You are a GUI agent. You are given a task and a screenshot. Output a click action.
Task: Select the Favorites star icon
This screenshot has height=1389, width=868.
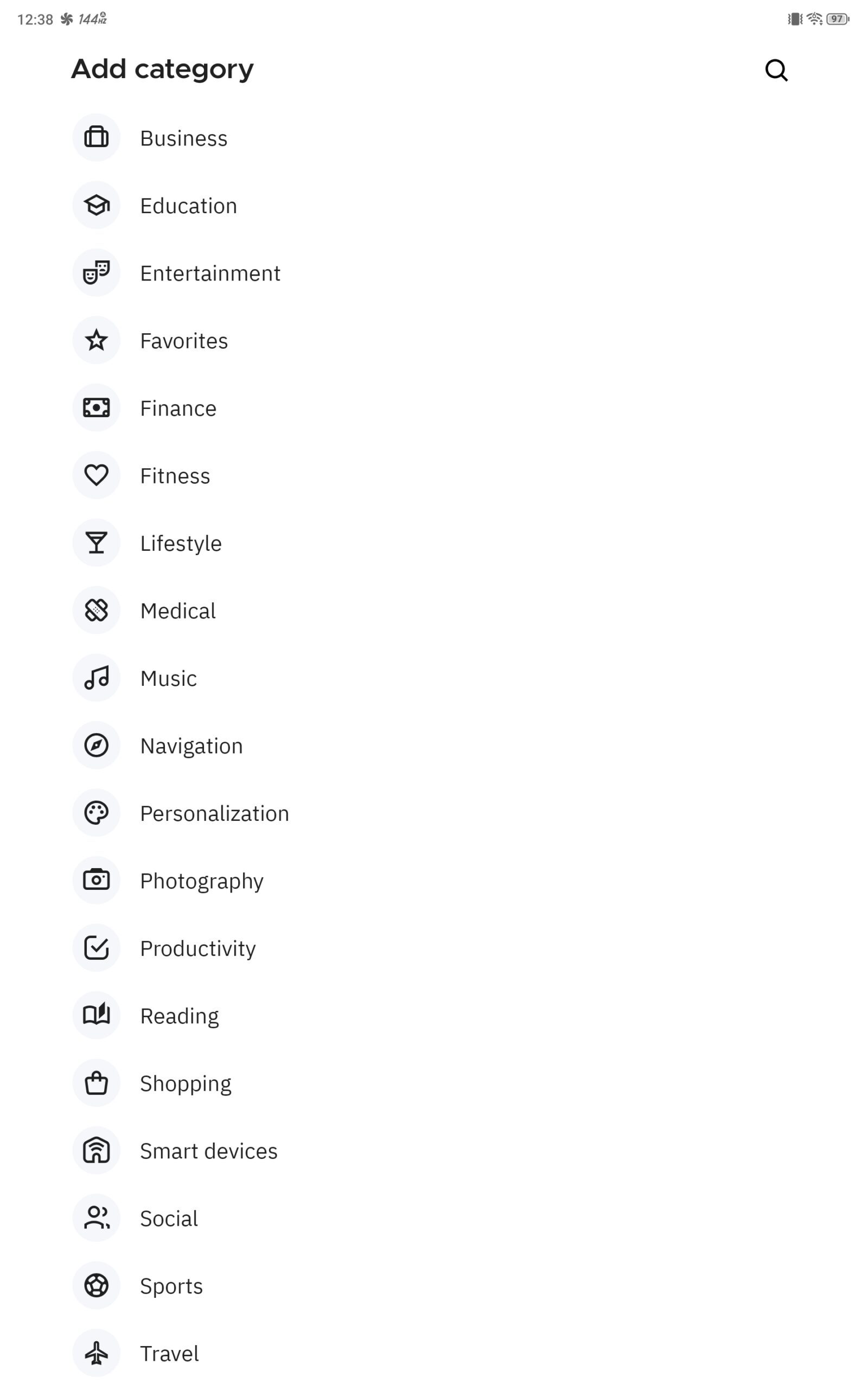point(96,340)
